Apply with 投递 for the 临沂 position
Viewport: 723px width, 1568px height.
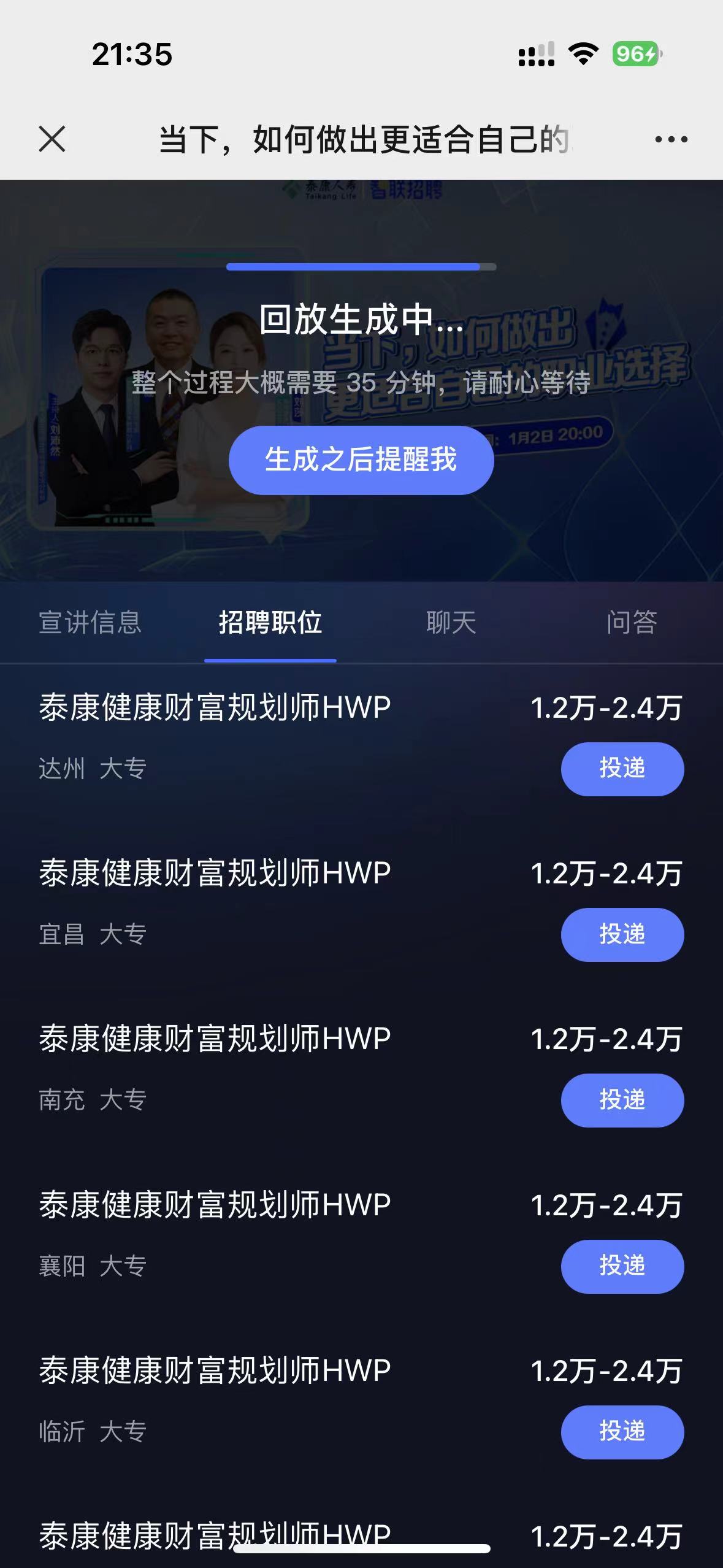tap(622, 1432)
